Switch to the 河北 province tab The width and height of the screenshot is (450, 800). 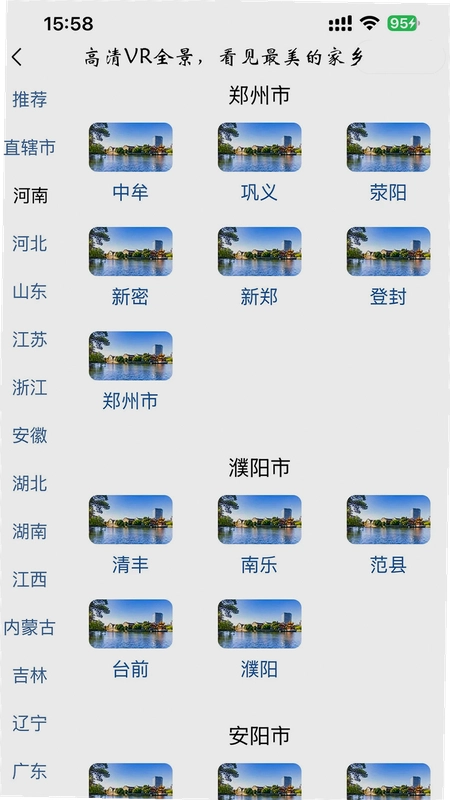(30, 243)
